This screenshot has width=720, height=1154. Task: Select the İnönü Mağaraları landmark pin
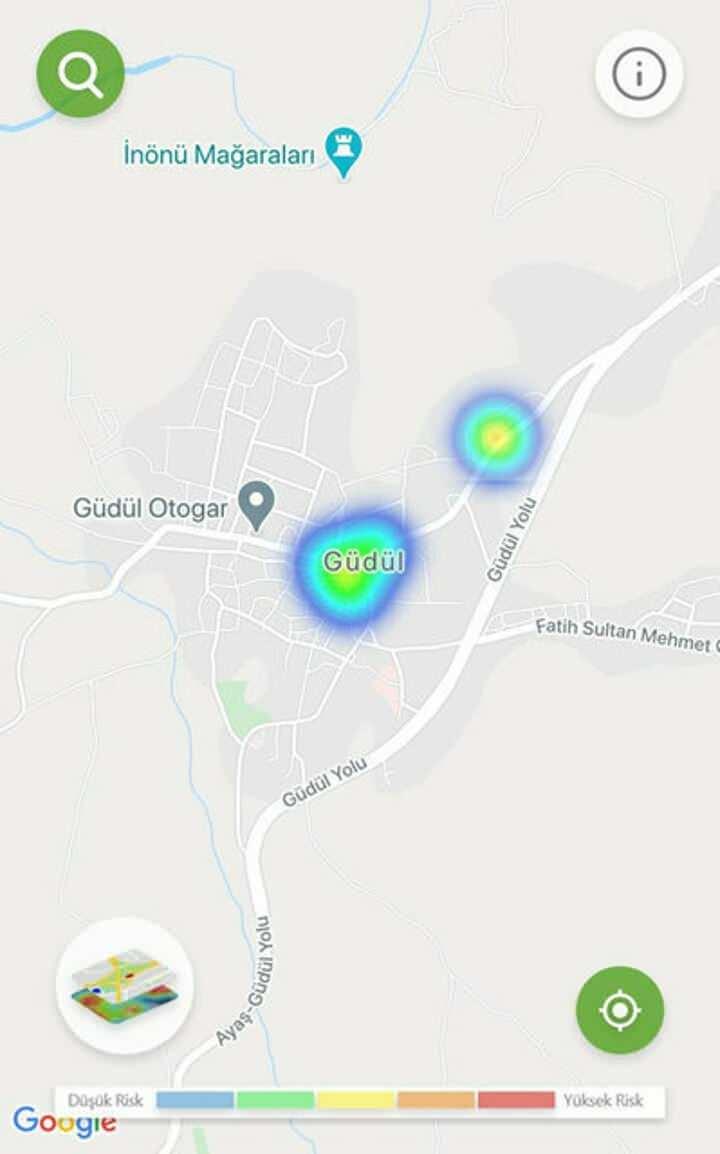click(344, 151)
